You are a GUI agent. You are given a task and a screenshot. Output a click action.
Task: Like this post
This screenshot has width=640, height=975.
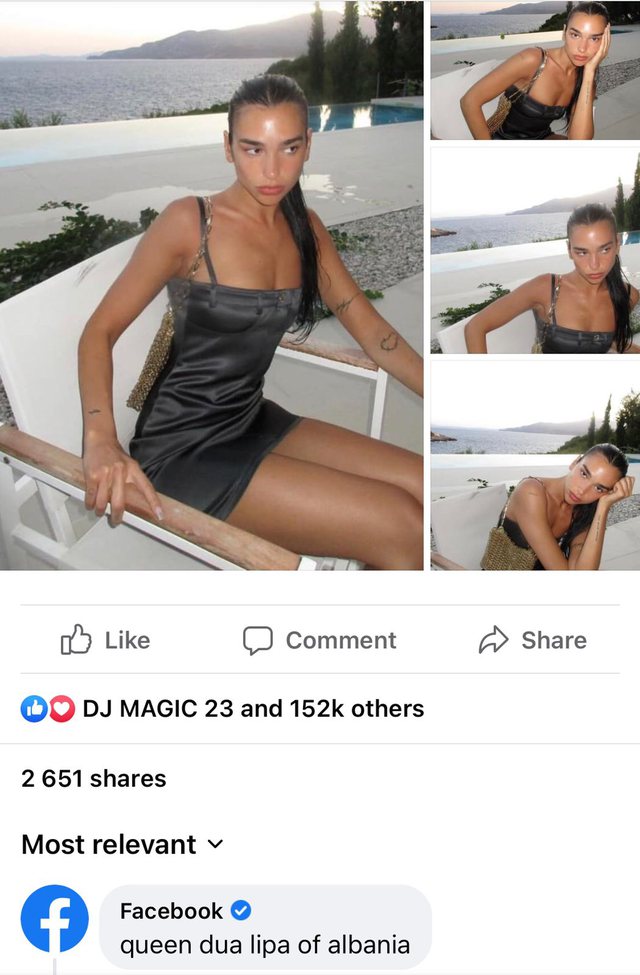[105, 640]
